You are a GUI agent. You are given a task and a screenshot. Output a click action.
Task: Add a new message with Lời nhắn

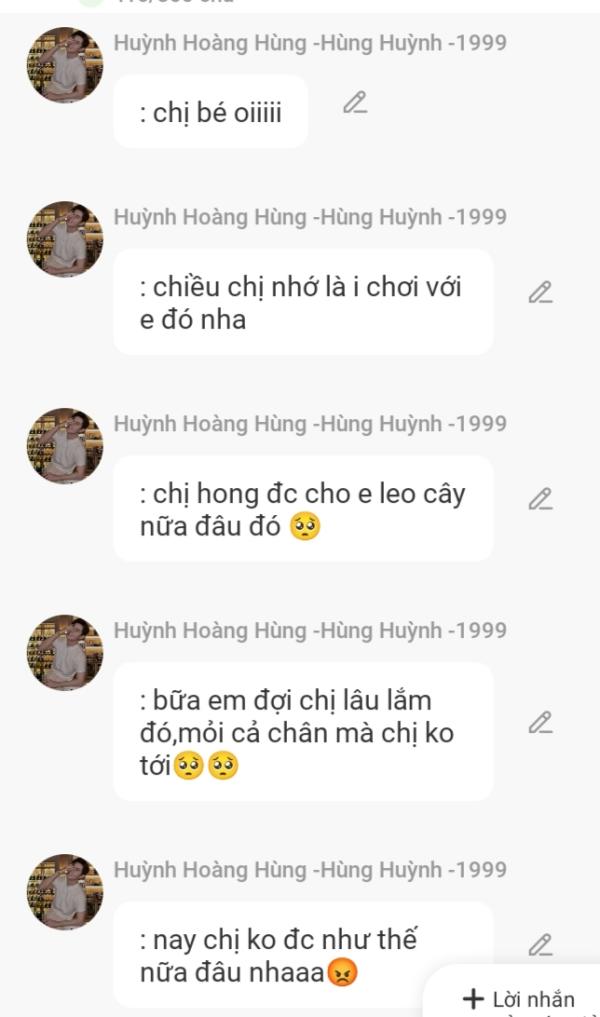pos(520,998)
